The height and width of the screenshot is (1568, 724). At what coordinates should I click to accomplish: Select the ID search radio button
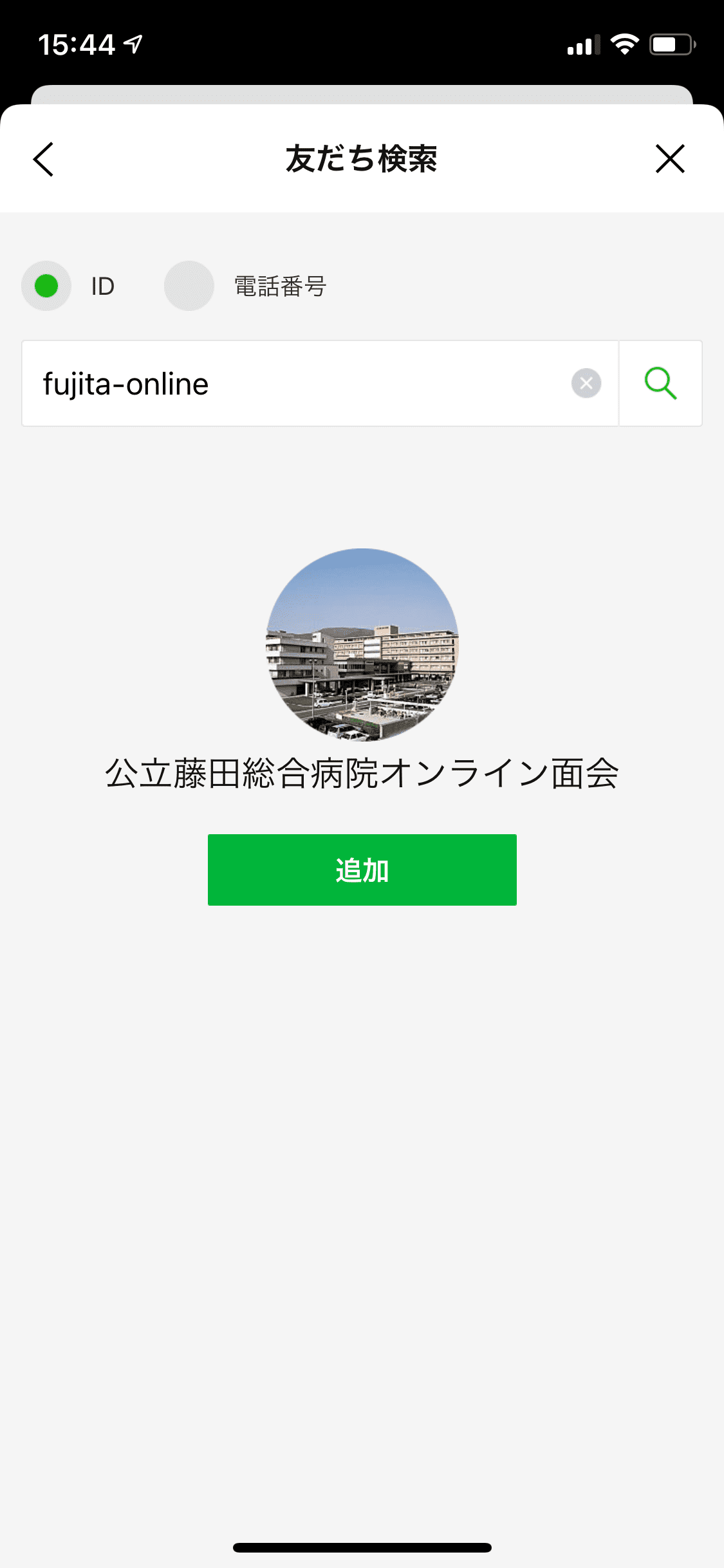tap(46, 286)
